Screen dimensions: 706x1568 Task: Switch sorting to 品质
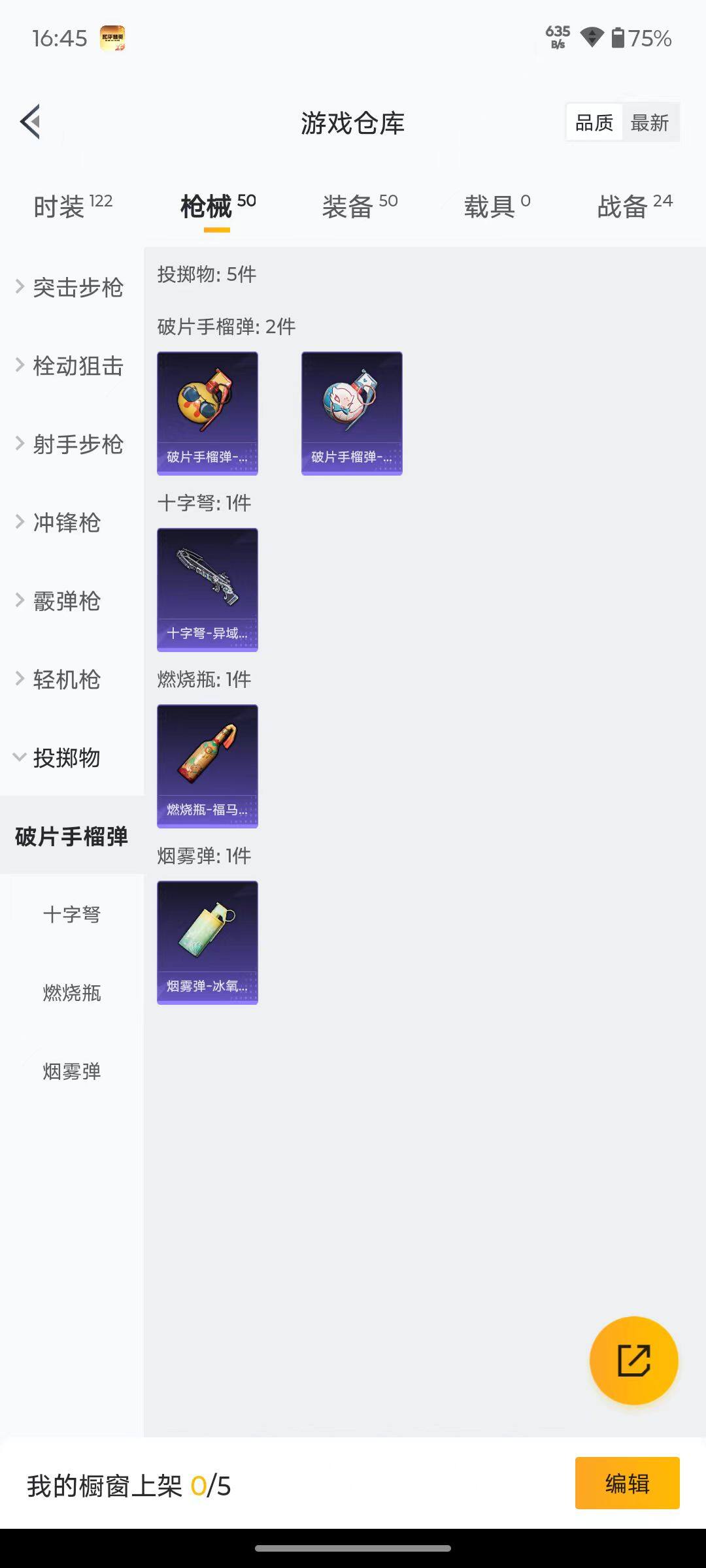(x=594, y=122)
